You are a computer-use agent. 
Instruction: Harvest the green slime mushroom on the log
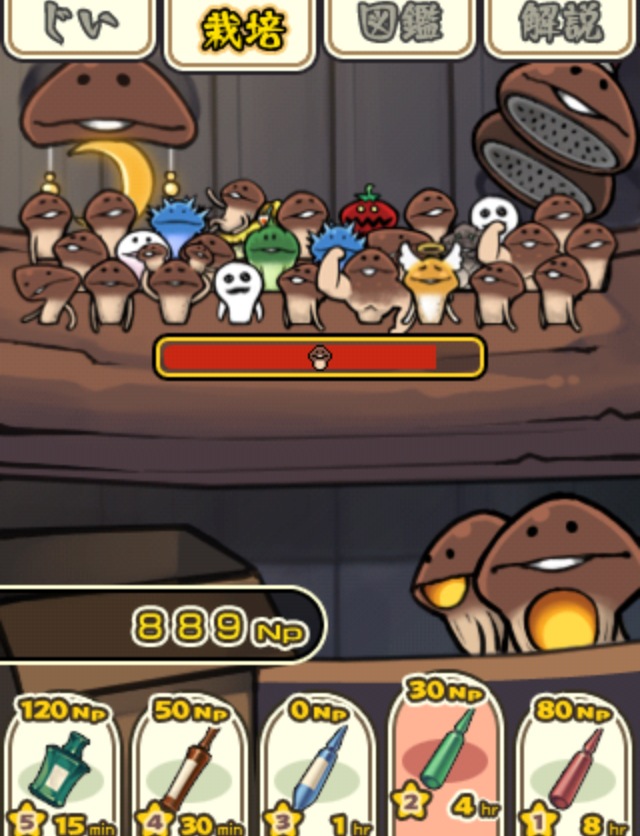[266, 245]
